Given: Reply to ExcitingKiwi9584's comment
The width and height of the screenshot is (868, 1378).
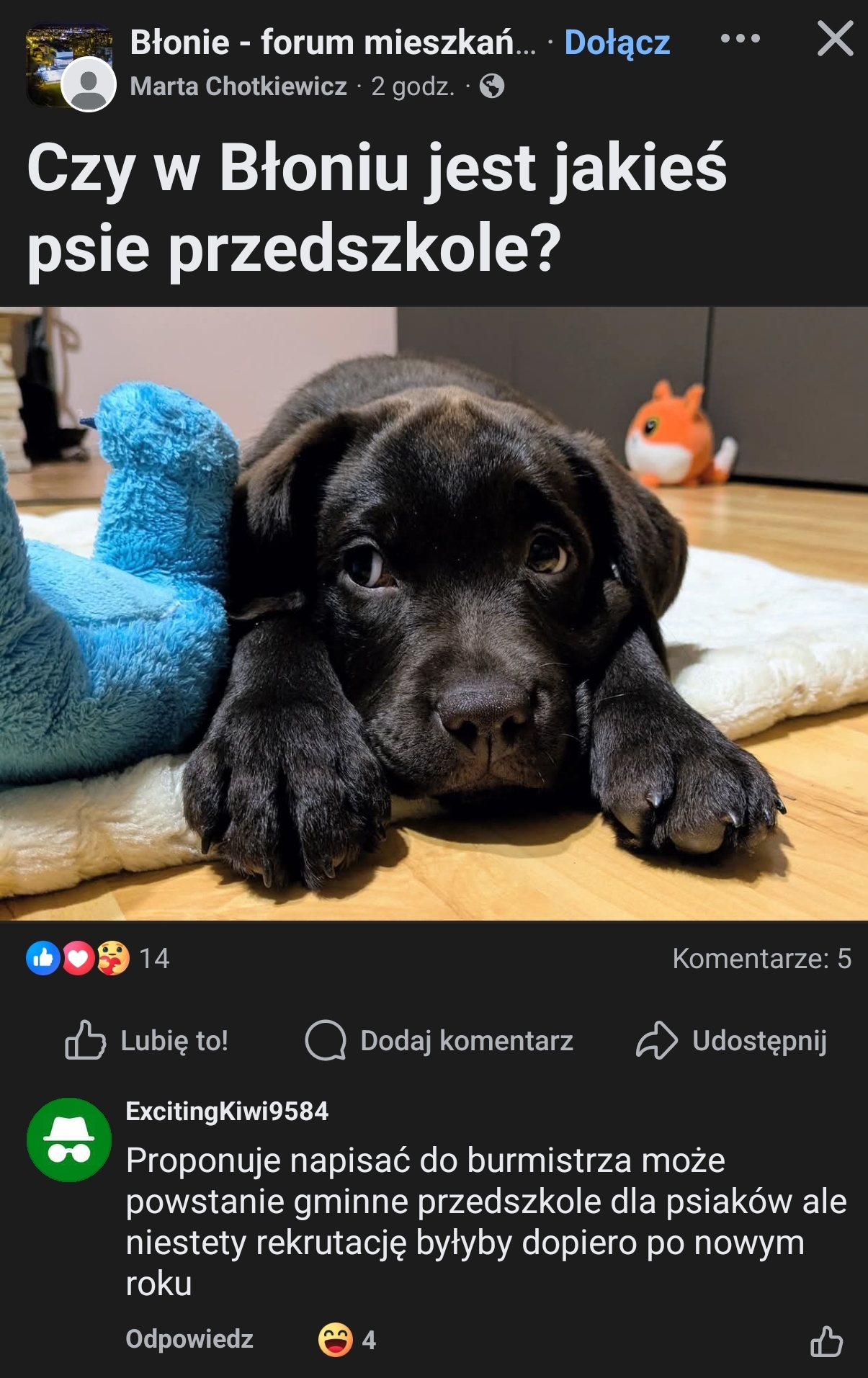Looking at the screenshot, I should [x=189, y=1339].
